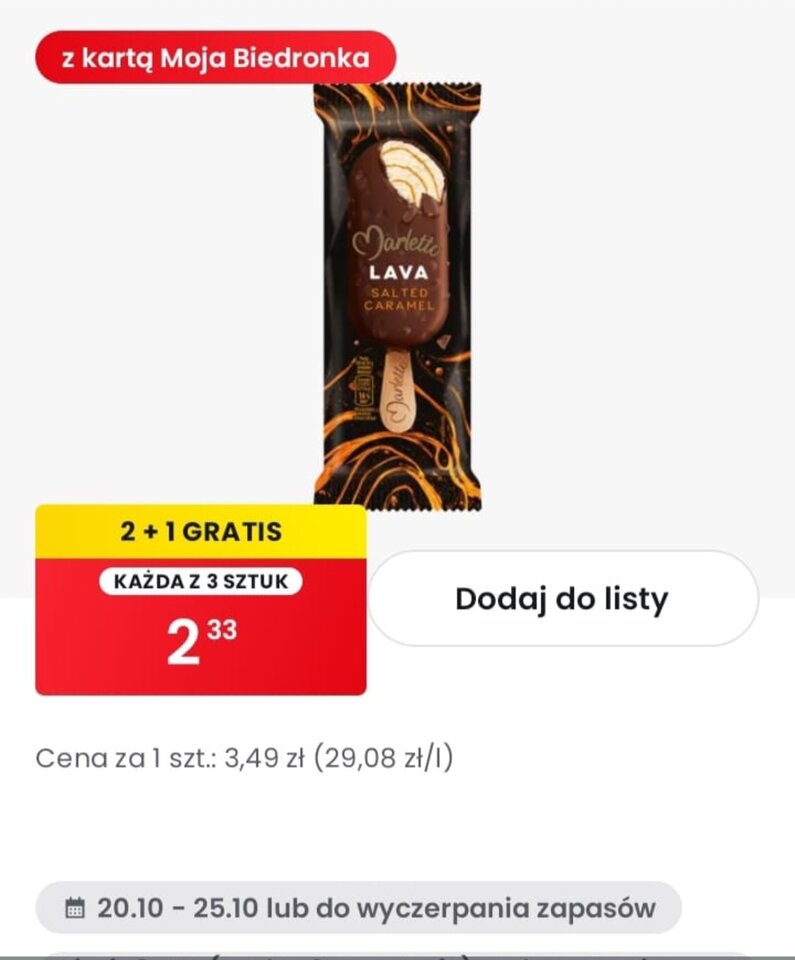795x960 pixels.
Task: Expand the unit price details row
Action: point(248,757)
